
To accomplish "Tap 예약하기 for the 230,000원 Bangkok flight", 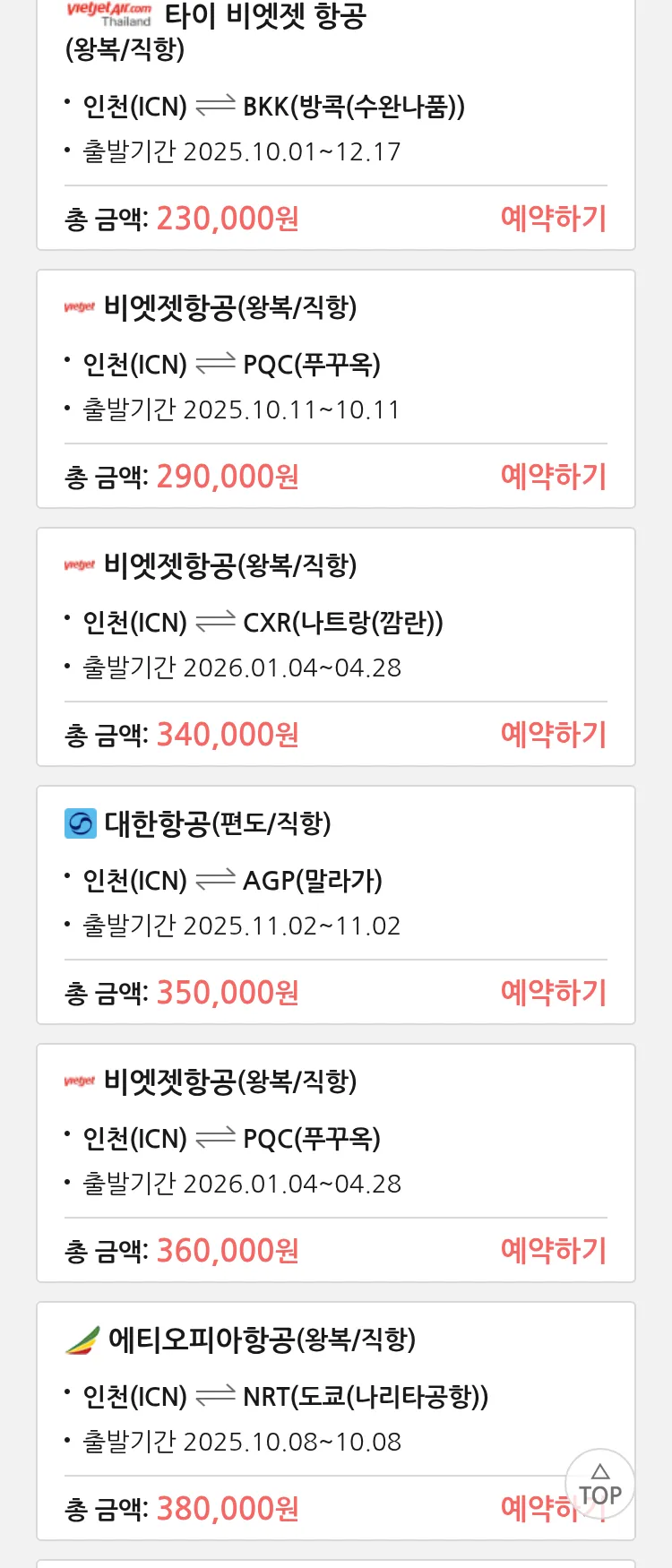I will click(x=553, y=219).
